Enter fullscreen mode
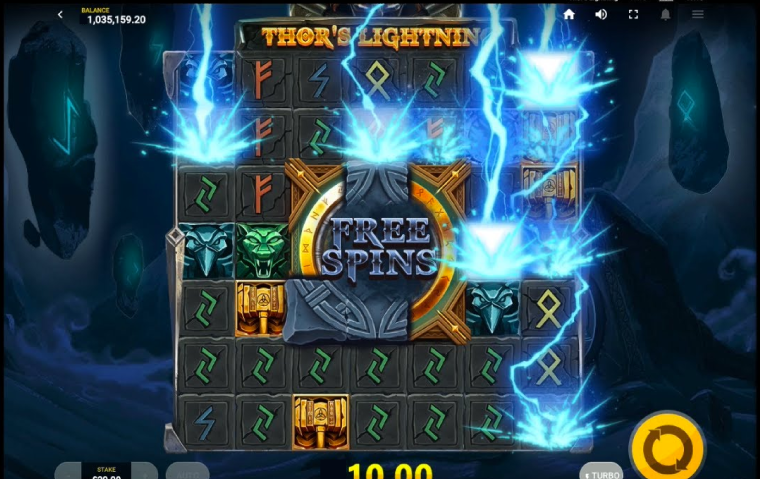Viewport: 760px width, 479px height. coord(633,15)
